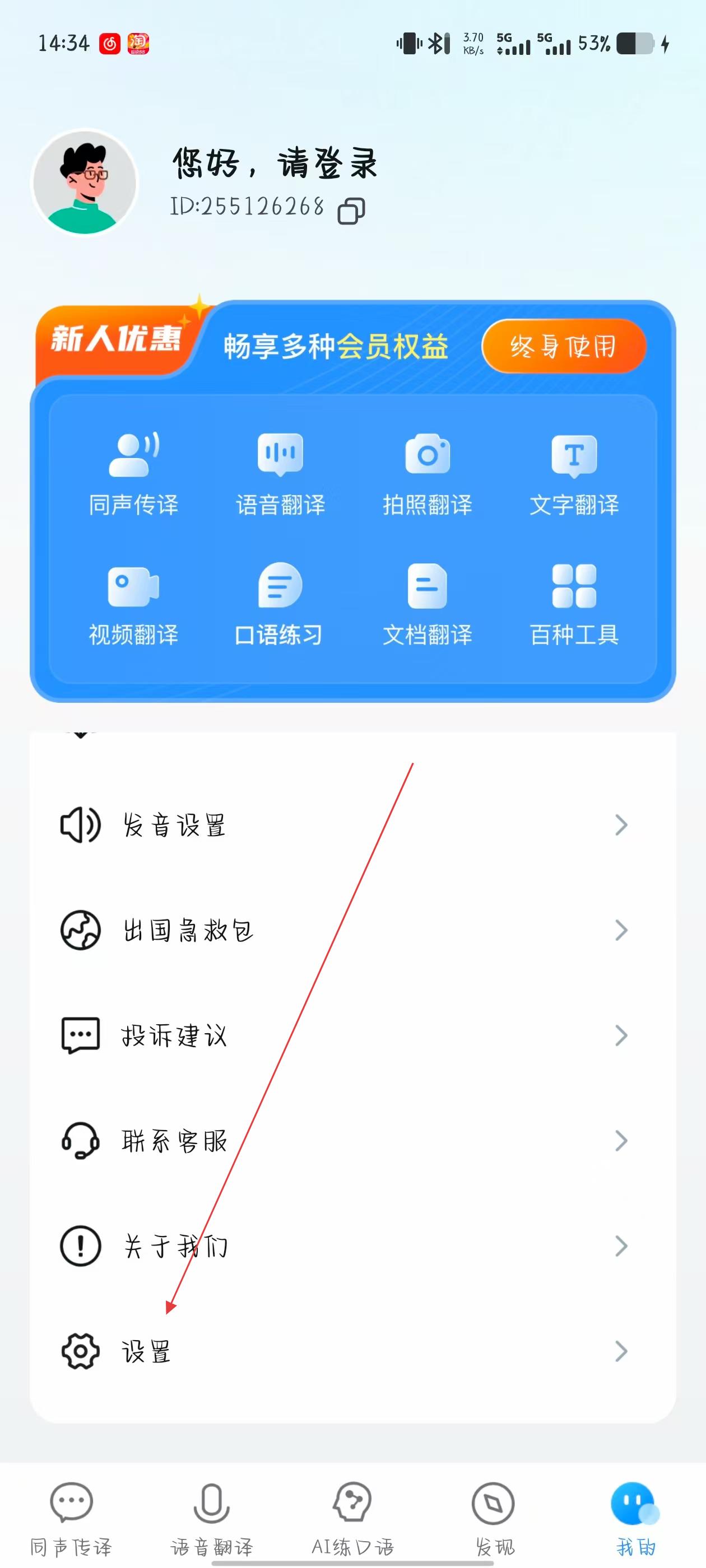
Task: Copy the user ID number
Action: click(351, 211)
